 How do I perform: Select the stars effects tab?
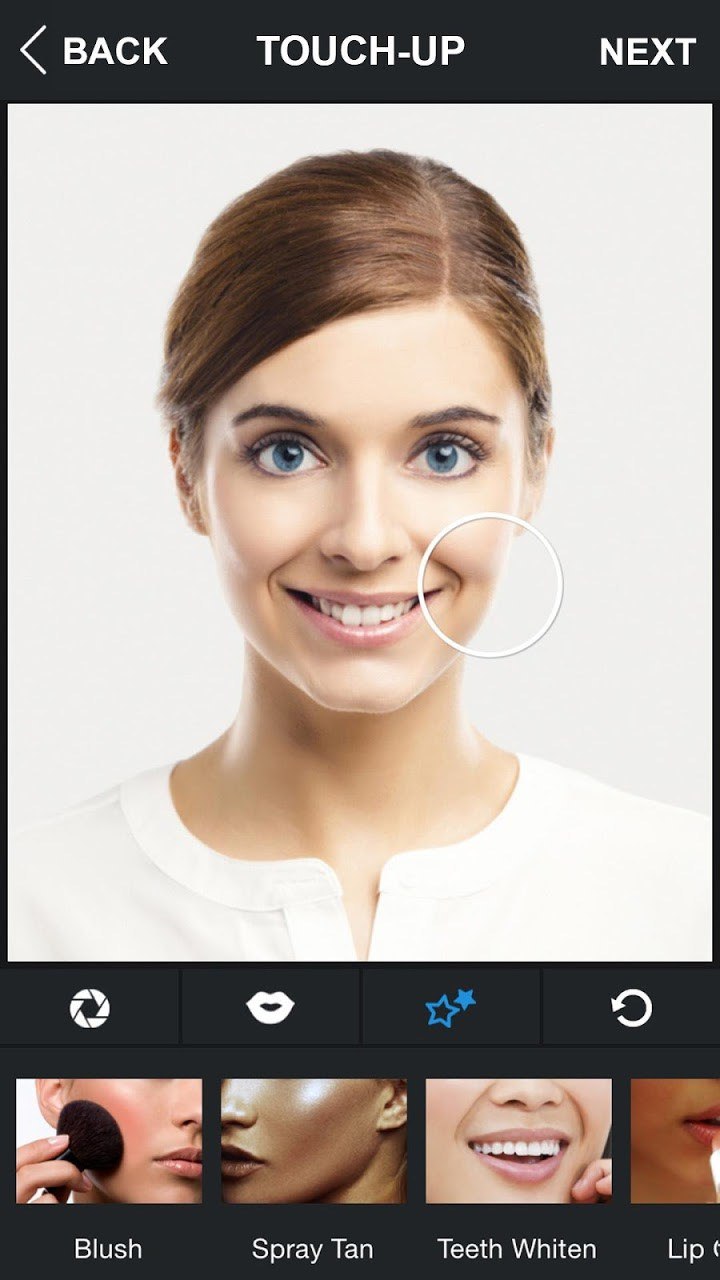(451, 1007)
